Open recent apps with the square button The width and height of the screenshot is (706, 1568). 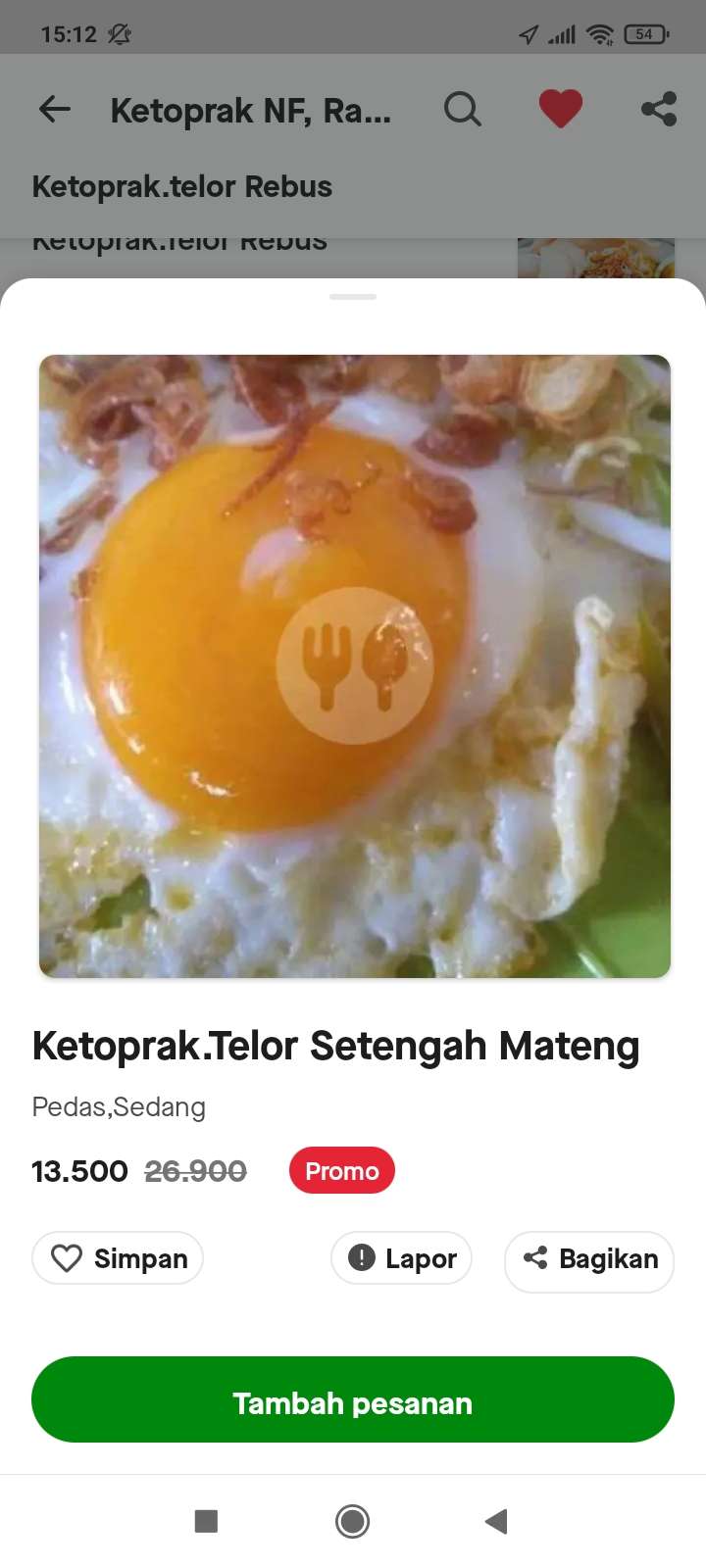(206, 1522)
